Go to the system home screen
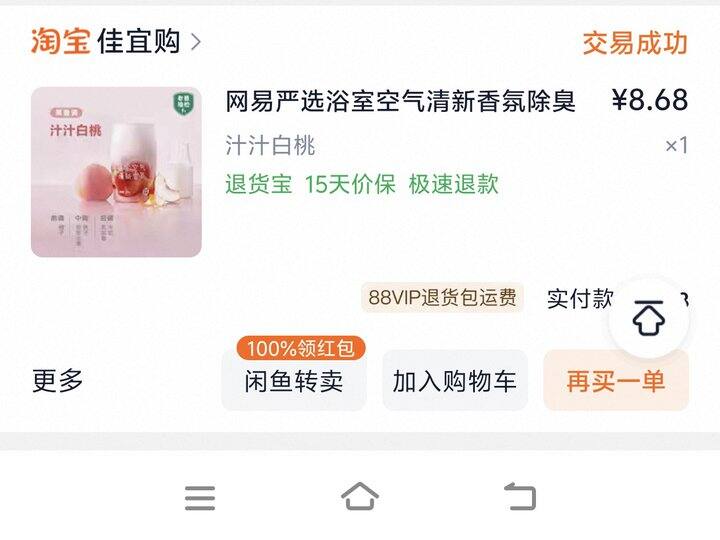Screen dimensions: 720x540 [360, 497]
